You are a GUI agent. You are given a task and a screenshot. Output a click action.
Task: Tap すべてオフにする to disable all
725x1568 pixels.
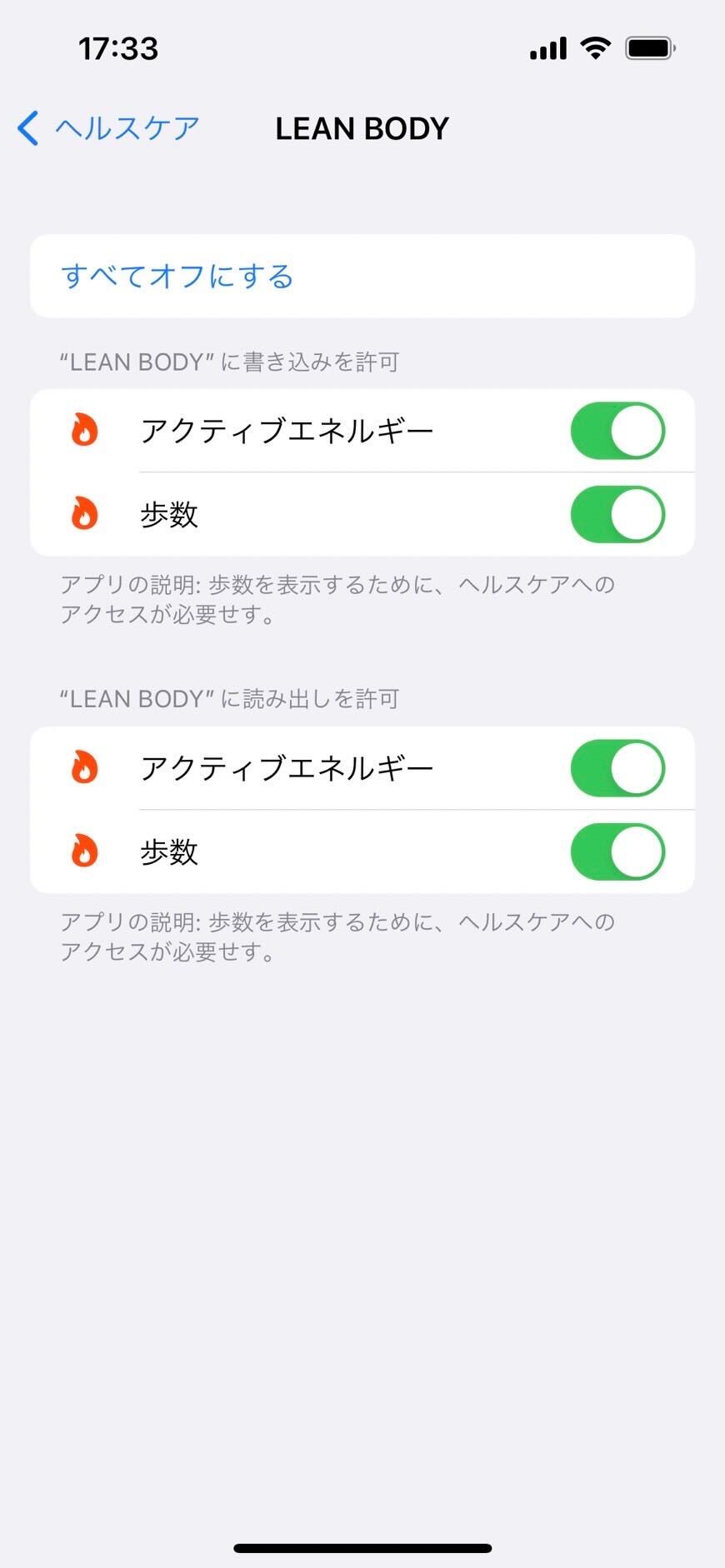point(177,276)
